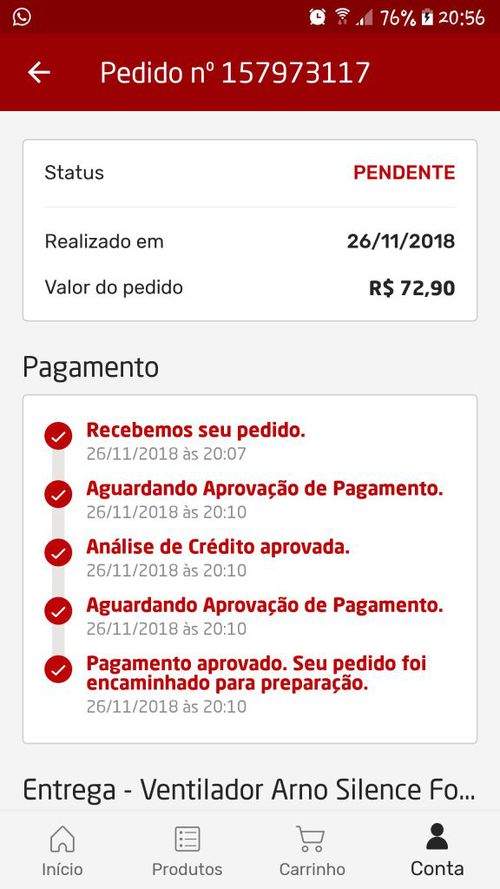Switch to the Início tab
Viewport: 500px width, 889px height.
click(62, 850)
